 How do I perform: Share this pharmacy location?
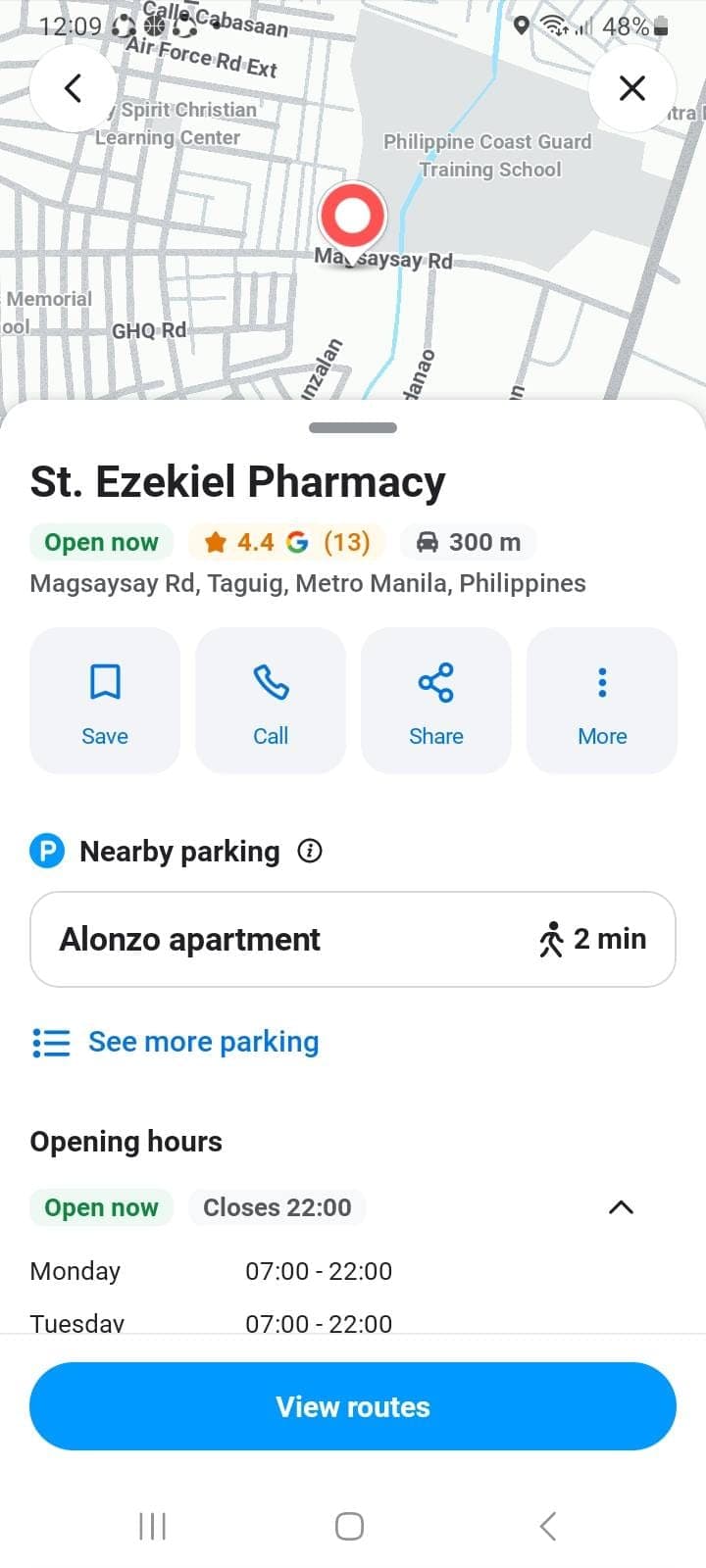coord(436,701)
